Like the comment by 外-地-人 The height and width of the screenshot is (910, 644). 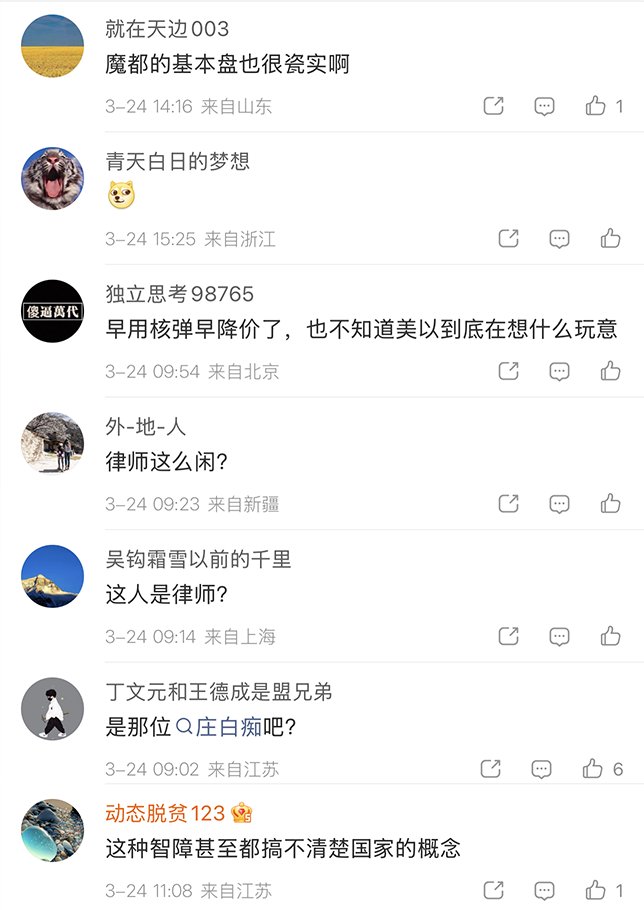611,504
